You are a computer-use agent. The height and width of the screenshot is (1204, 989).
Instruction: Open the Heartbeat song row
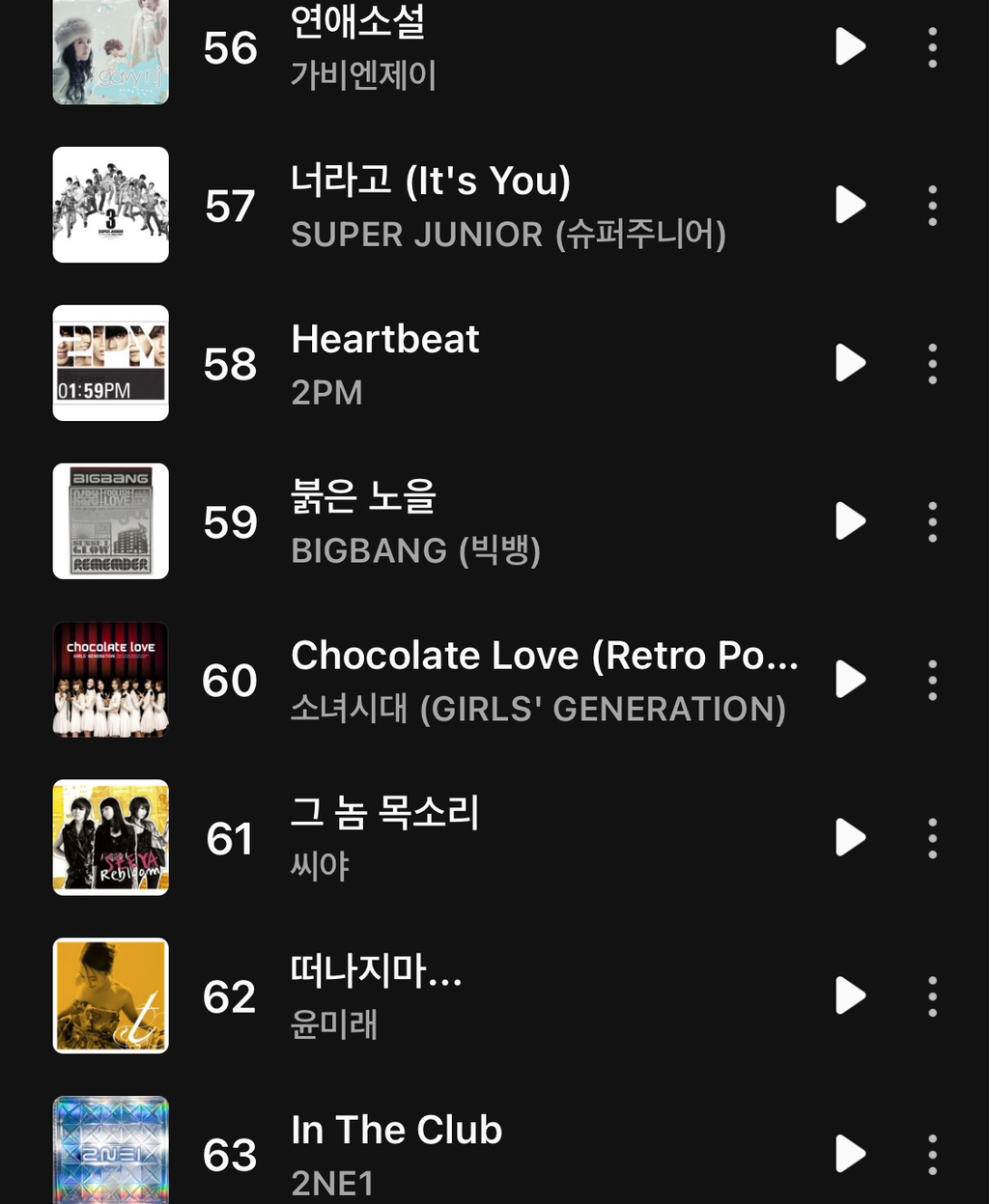tap(494, 363)
